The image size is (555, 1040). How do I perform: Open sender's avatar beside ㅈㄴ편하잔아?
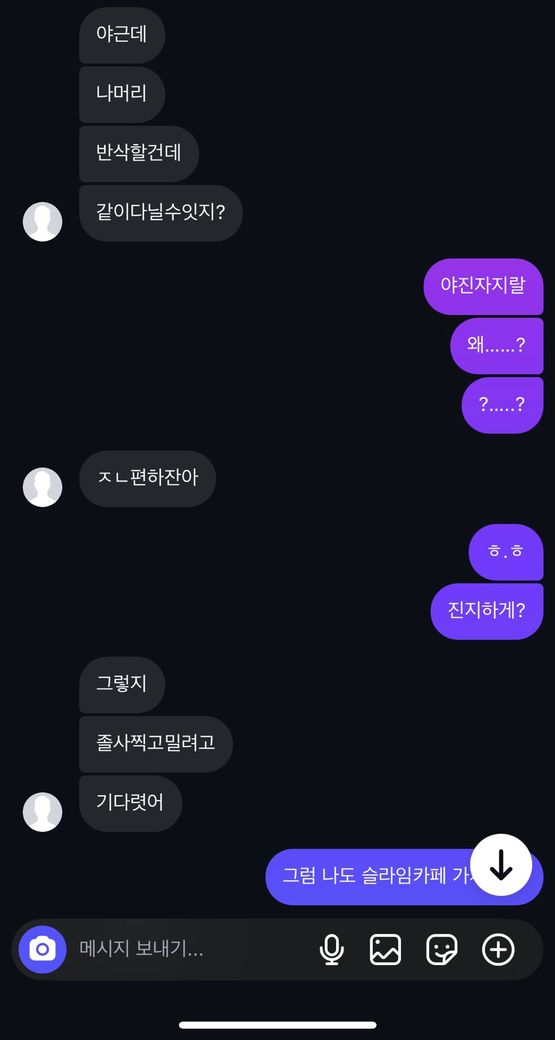coord(42,487)
